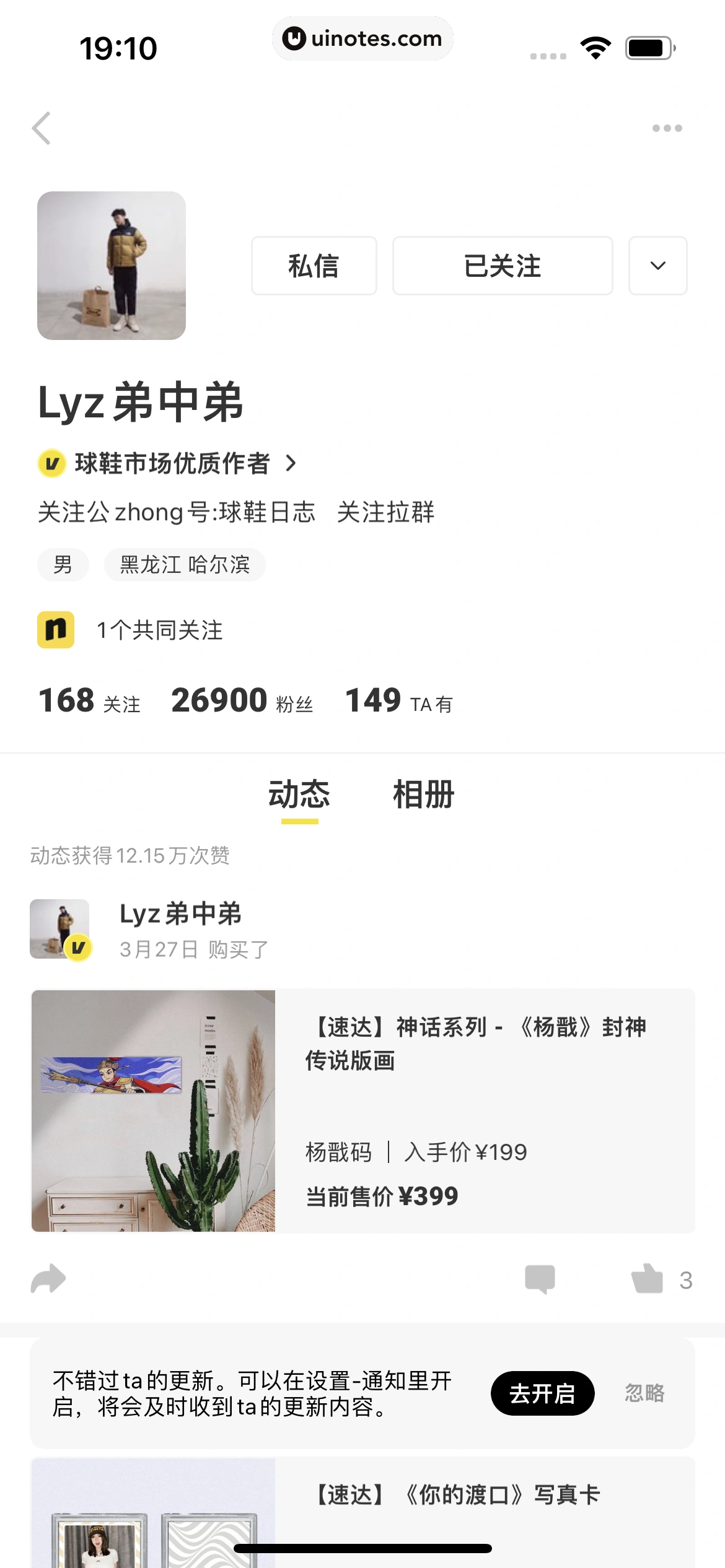The height and width of the screenshot is (1568, 725).
Task: Open the 球鞋市场优质作者 badge link
Action: click(172, 463)
